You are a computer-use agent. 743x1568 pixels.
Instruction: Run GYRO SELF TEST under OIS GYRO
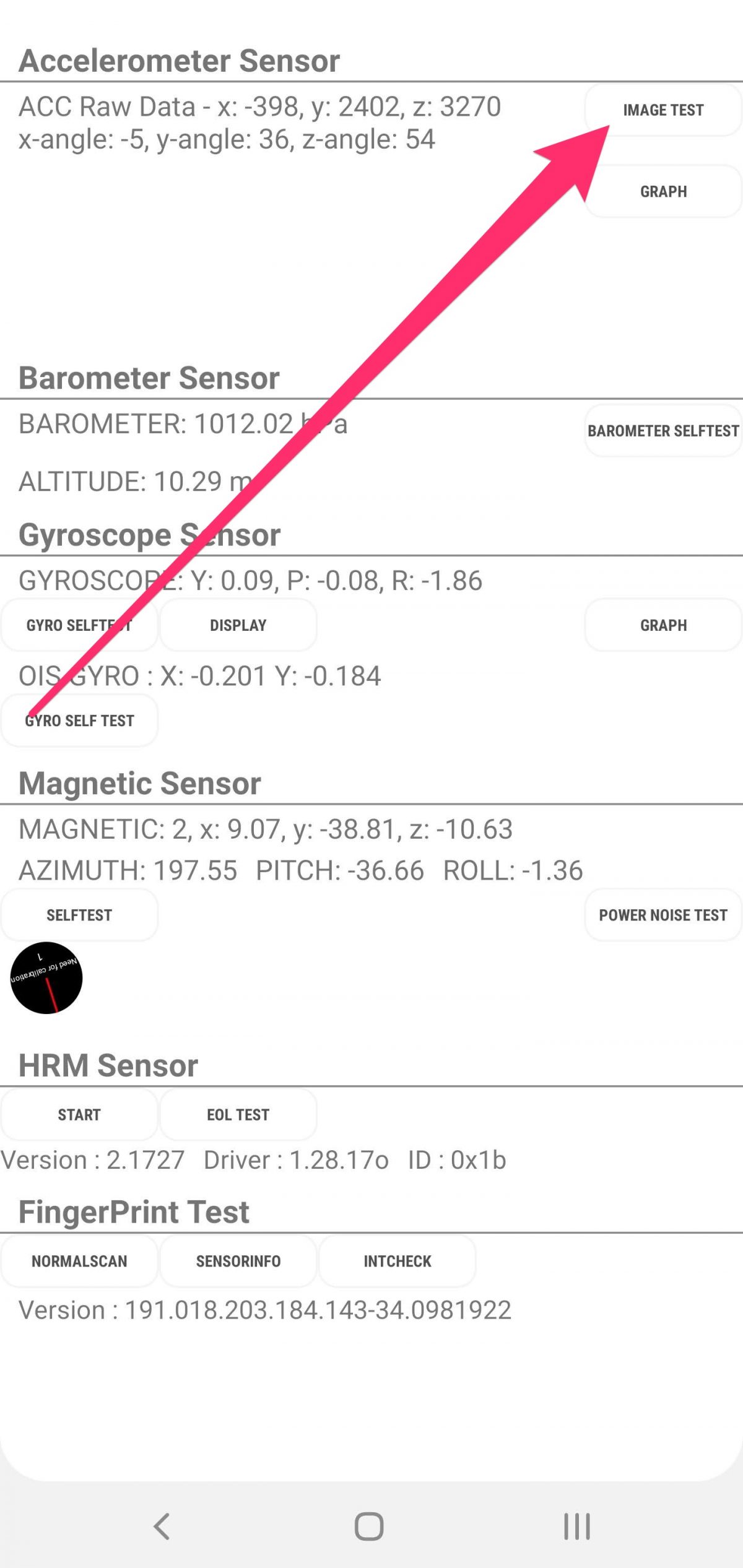[x=79, y=721]
